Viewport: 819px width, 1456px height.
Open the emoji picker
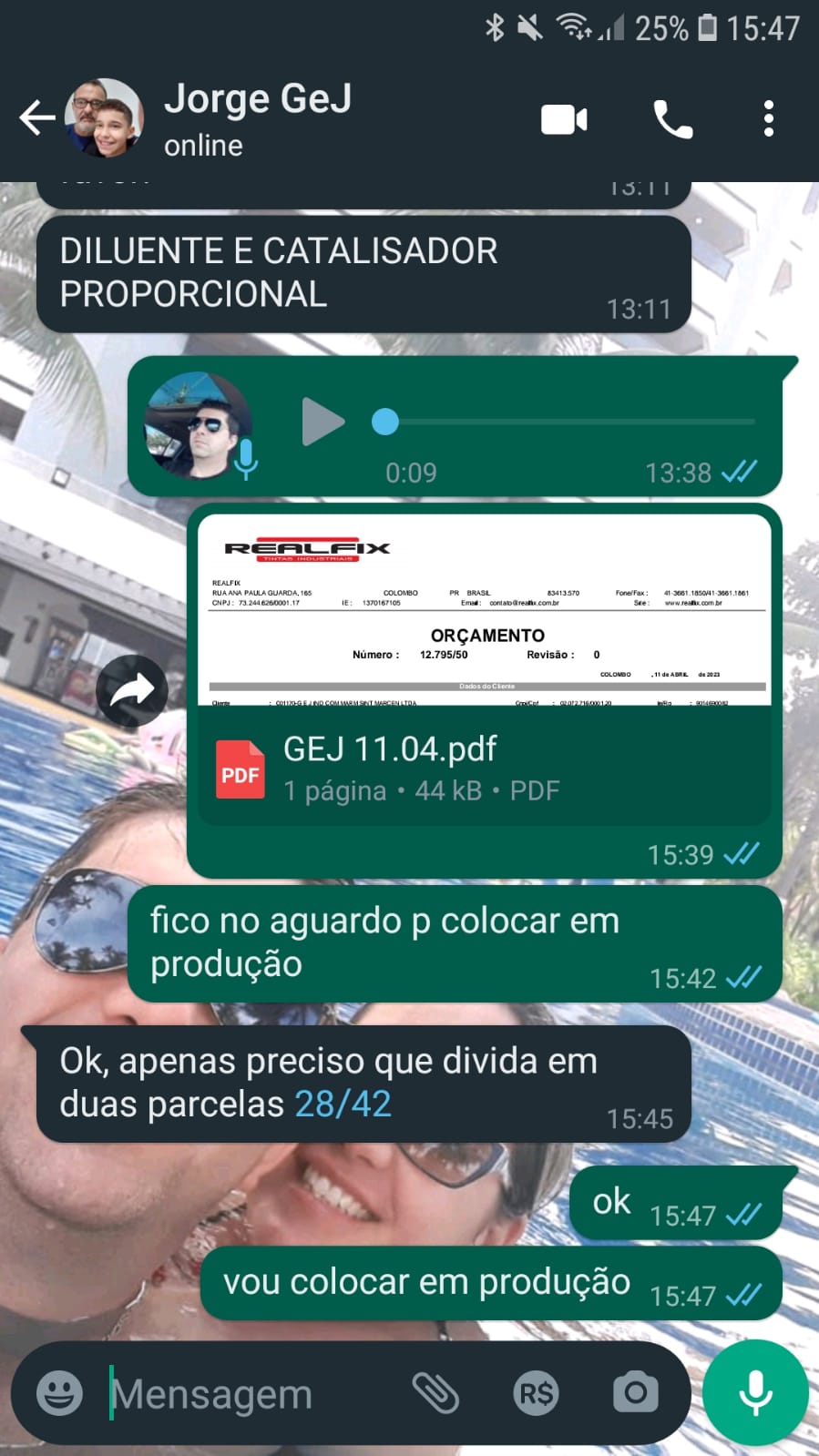coord(59,1393)
